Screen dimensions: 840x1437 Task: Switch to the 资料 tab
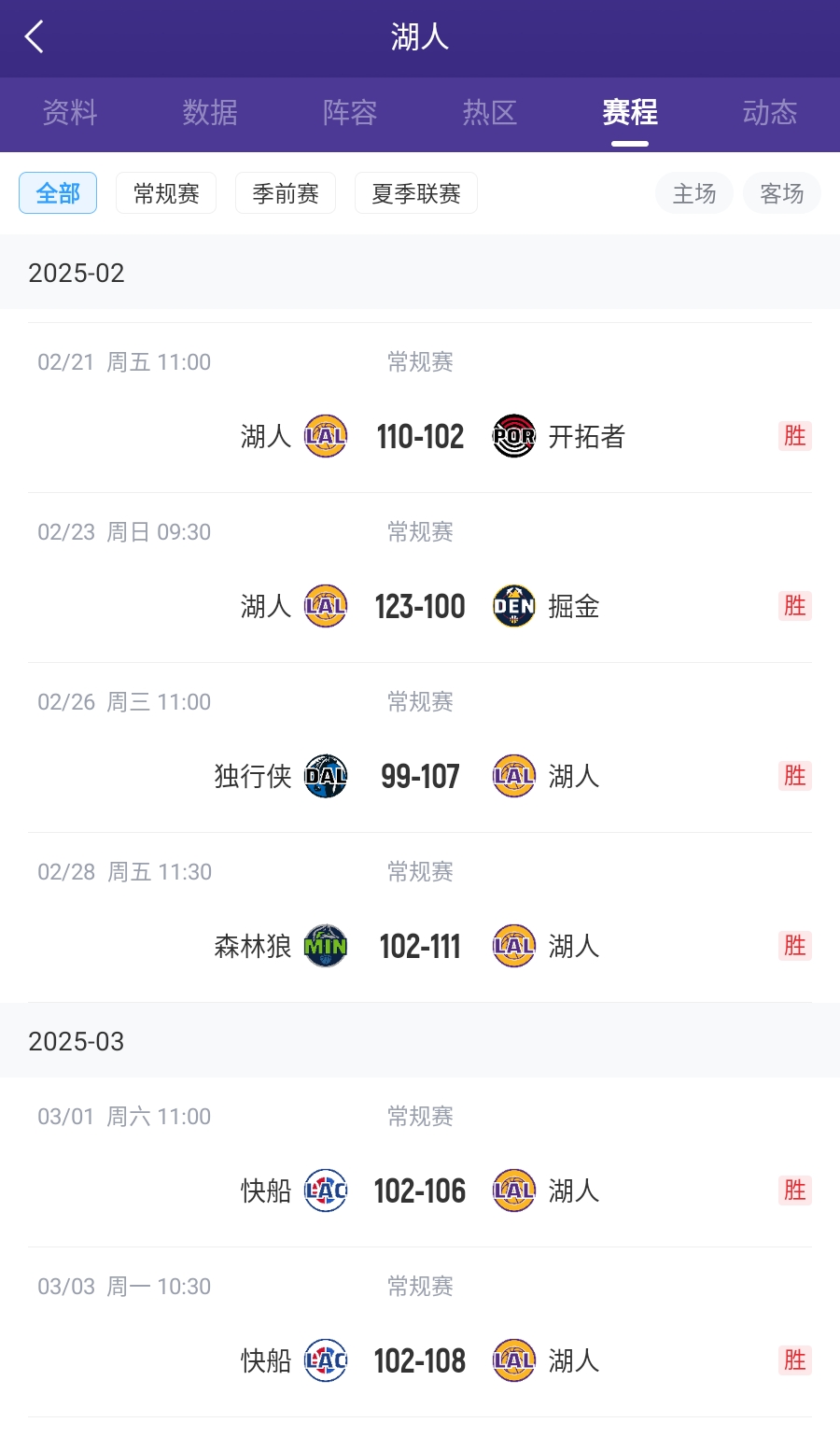70,113
